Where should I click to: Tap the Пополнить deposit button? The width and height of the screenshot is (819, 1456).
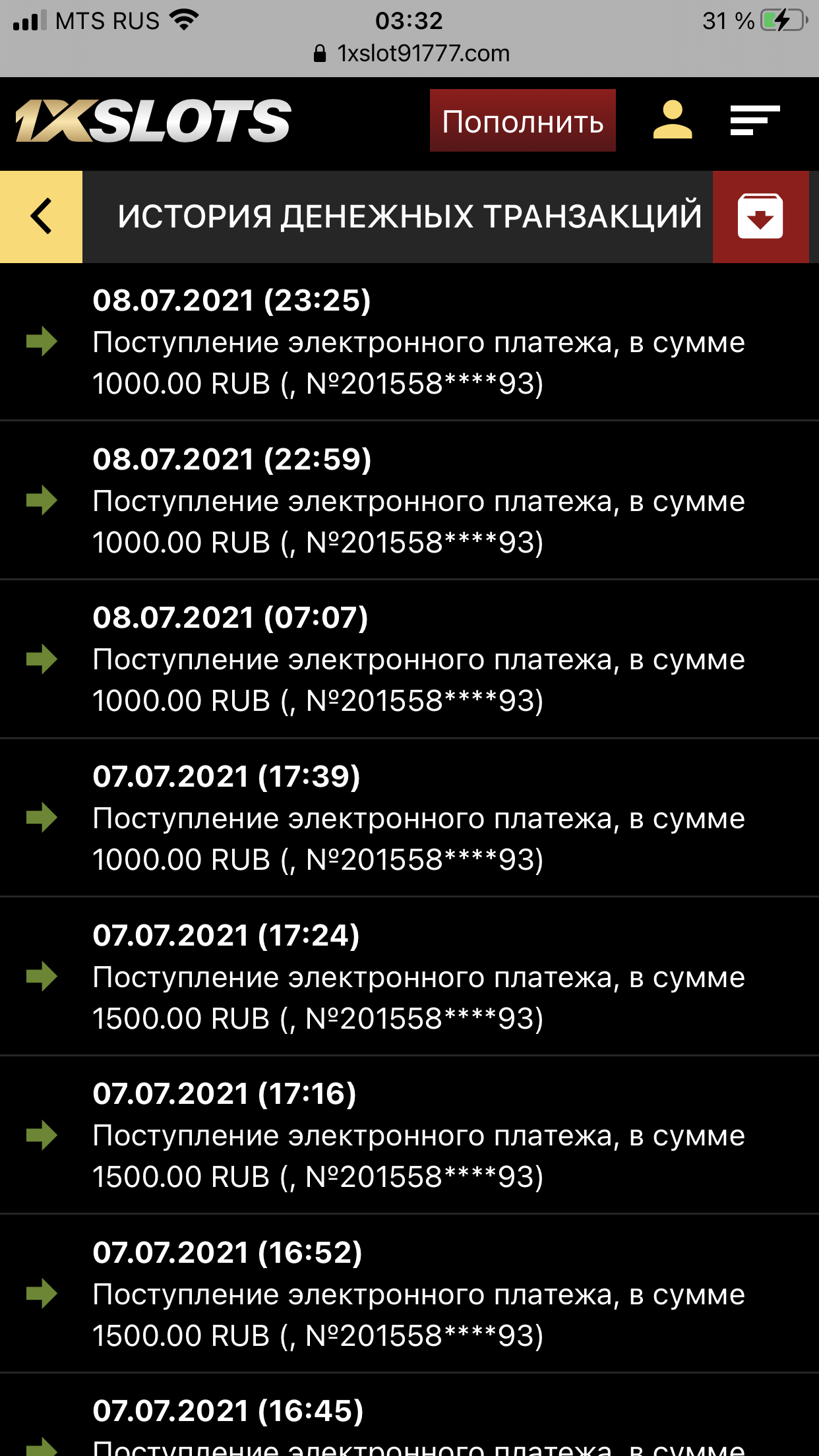click(x=522, y=121)
